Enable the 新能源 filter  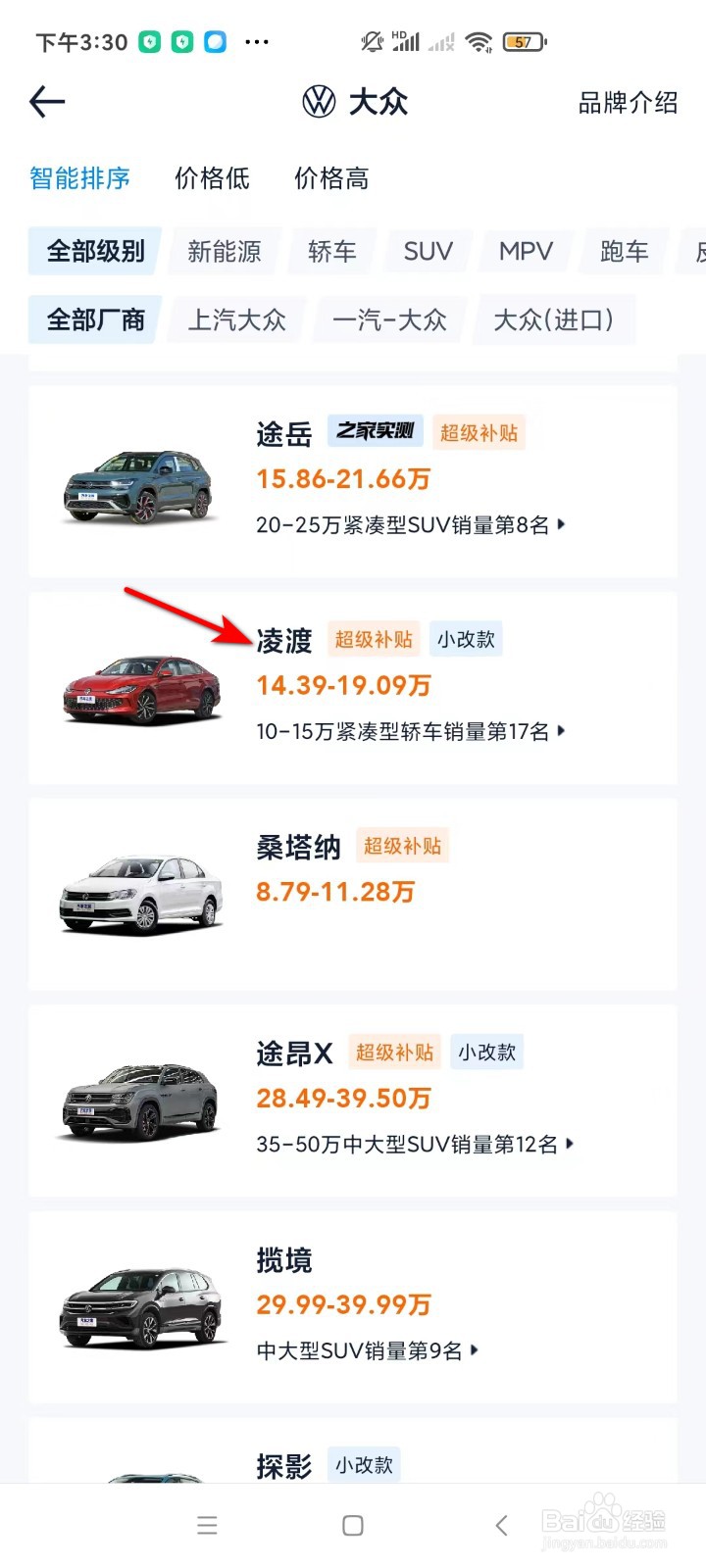pyautogui.click(x=224, y=251)
